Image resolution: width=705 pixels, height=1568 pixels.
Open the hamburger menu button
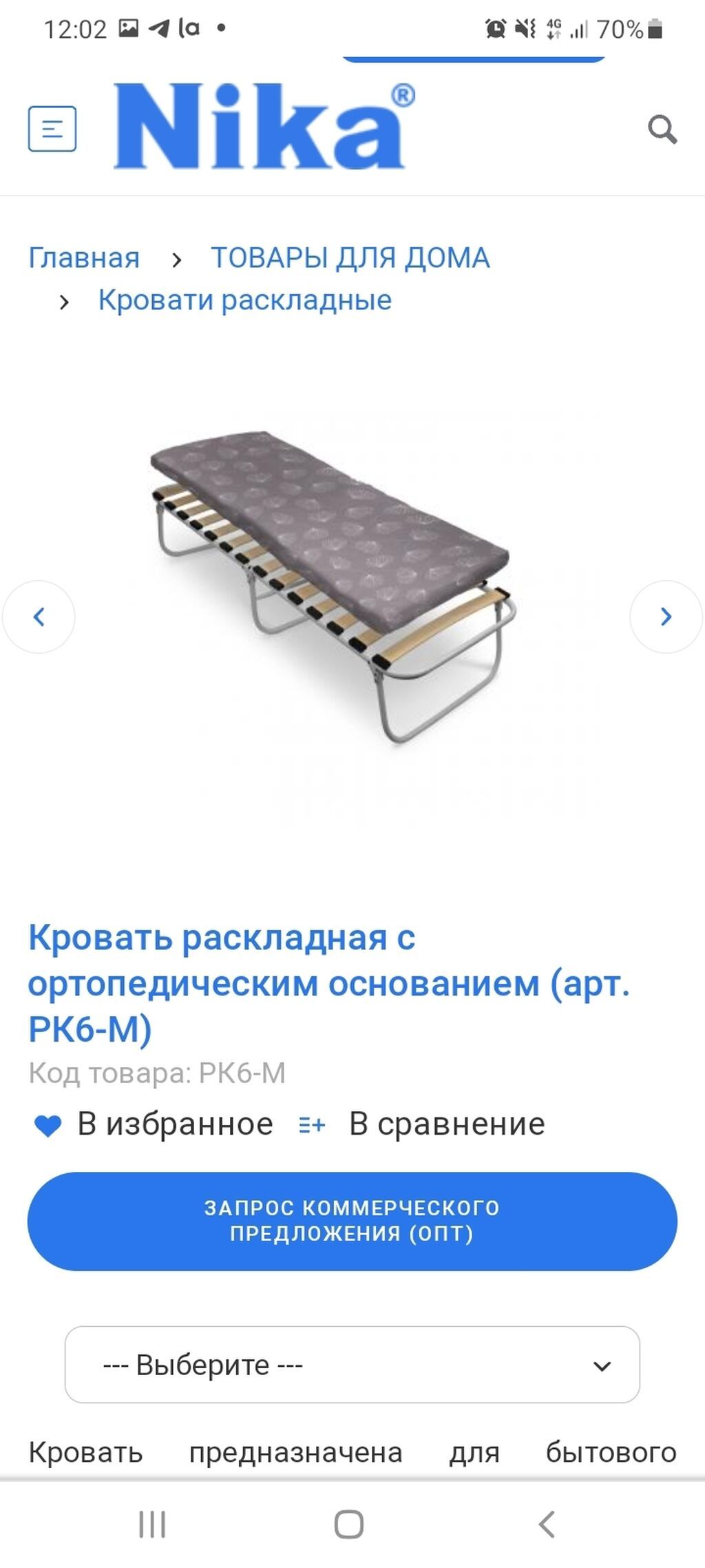click(52, 129)
